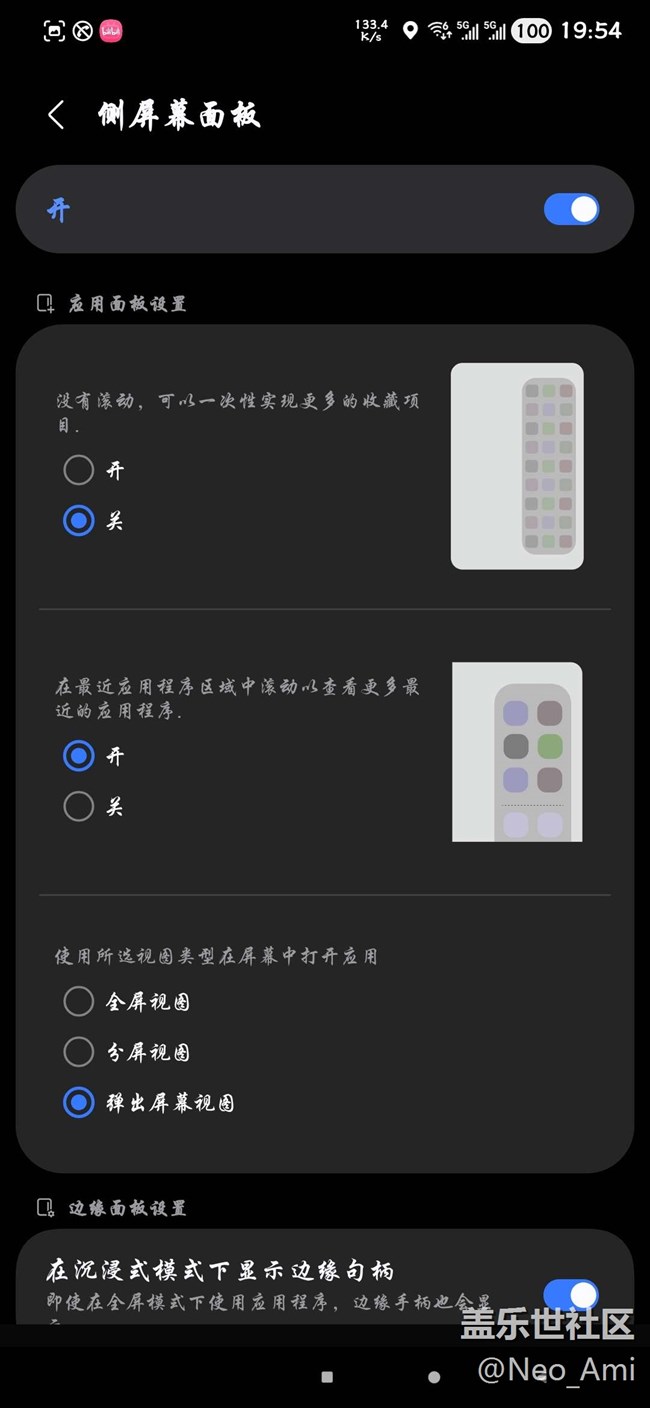650x1408 pixels.
Task: Select 开 for no-scroll favorites option
Action: (79, 470)
